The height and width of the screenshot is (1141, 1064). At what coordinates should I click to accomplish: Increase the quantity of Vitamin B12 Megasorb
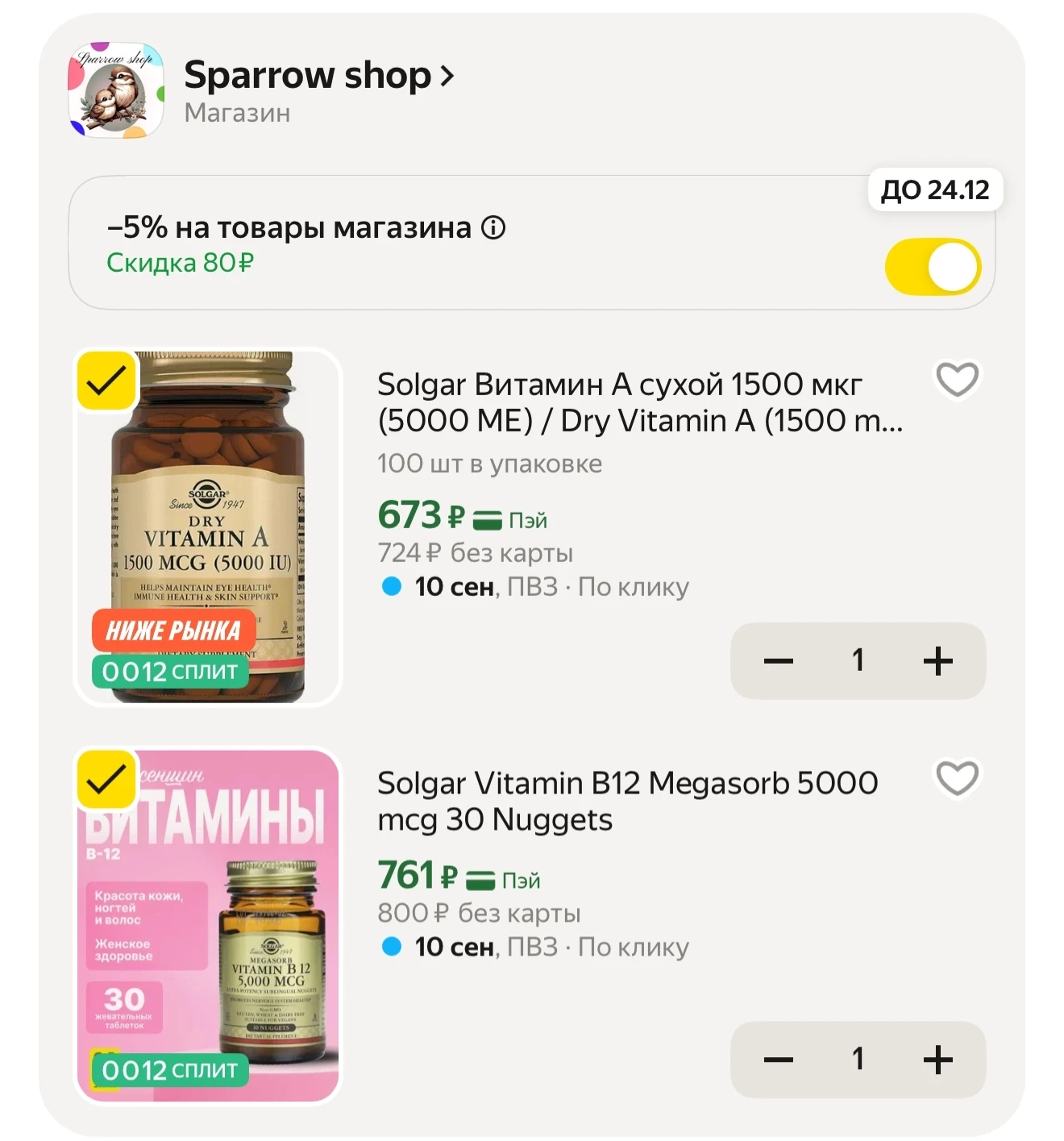(938, 1060)
